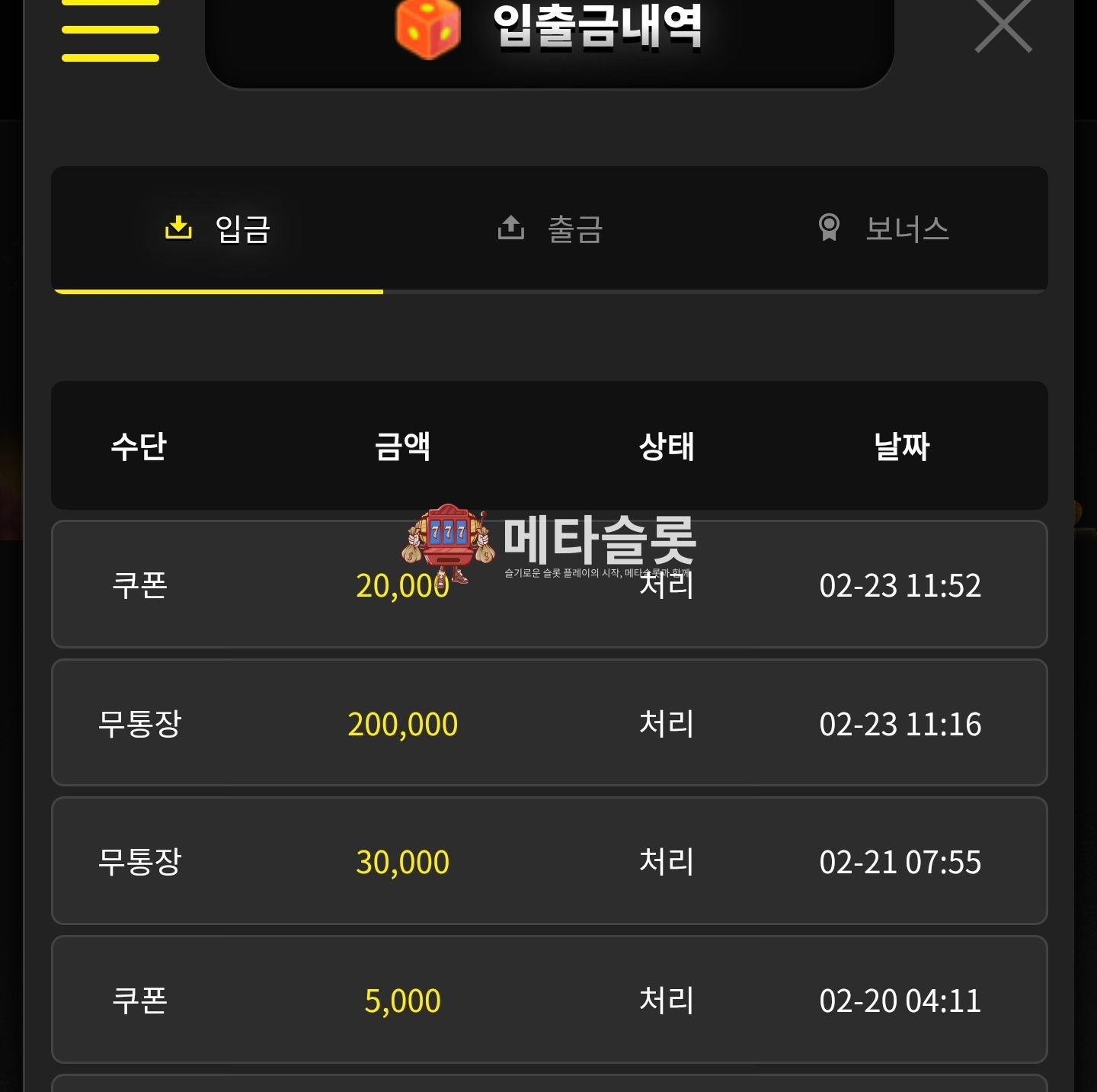Switch to the 입금 tab
Image resolution: width=1097 pixels, height=1092 pixels.
pyautogui.click(x=218, y=229)
